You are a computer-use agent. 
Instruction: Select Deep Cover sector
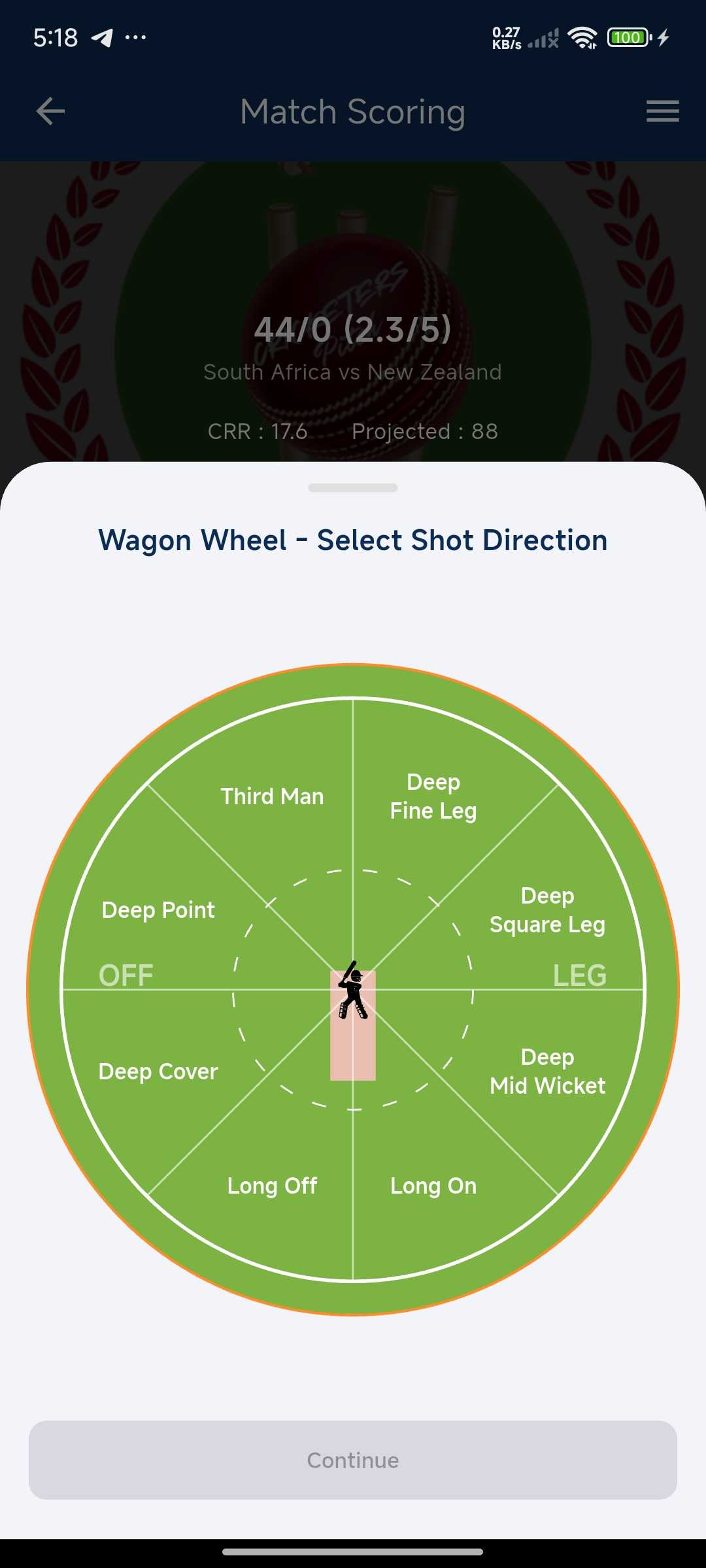coord(158,1071)
